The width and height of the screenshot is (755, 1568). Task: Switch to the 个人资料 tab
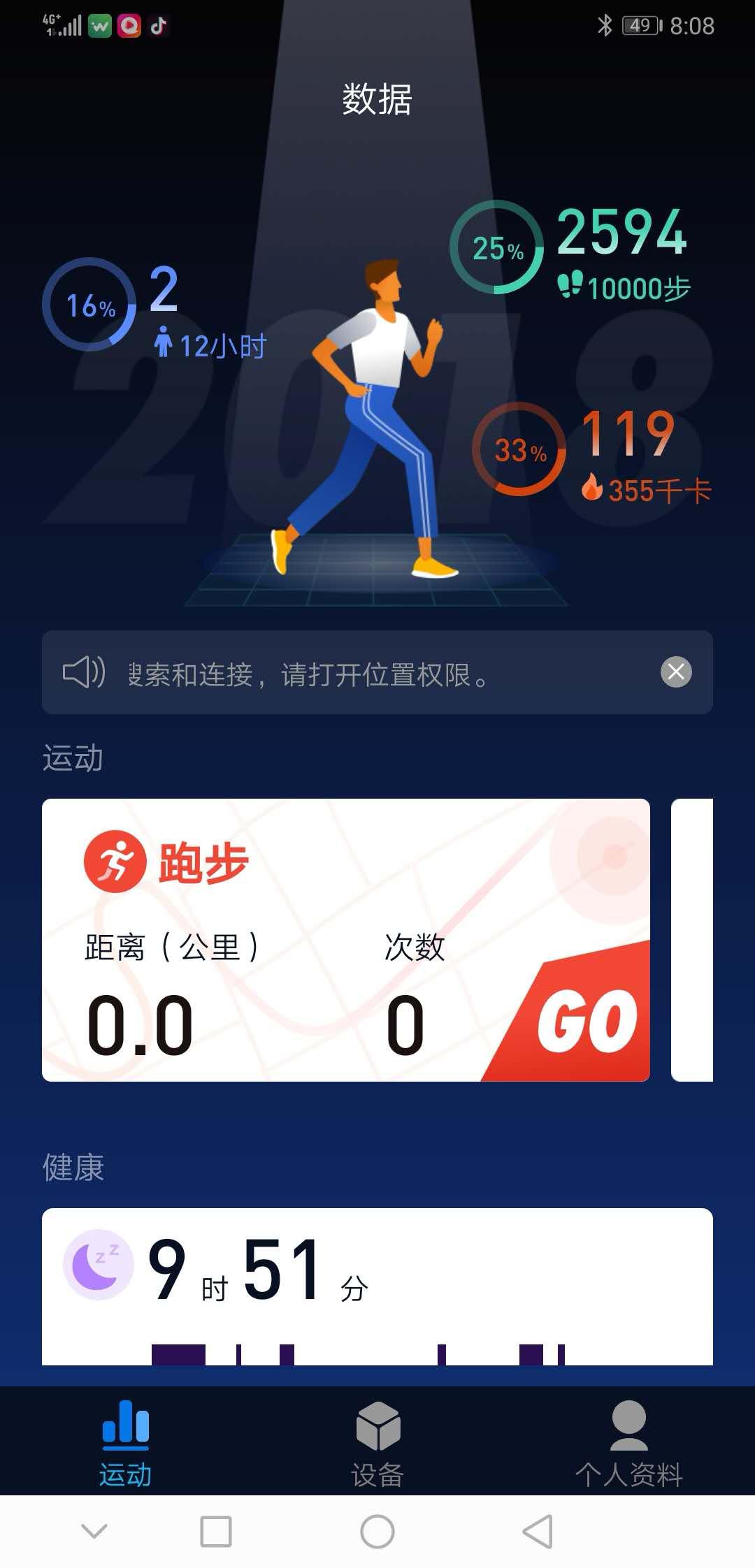coord(628,1444)
